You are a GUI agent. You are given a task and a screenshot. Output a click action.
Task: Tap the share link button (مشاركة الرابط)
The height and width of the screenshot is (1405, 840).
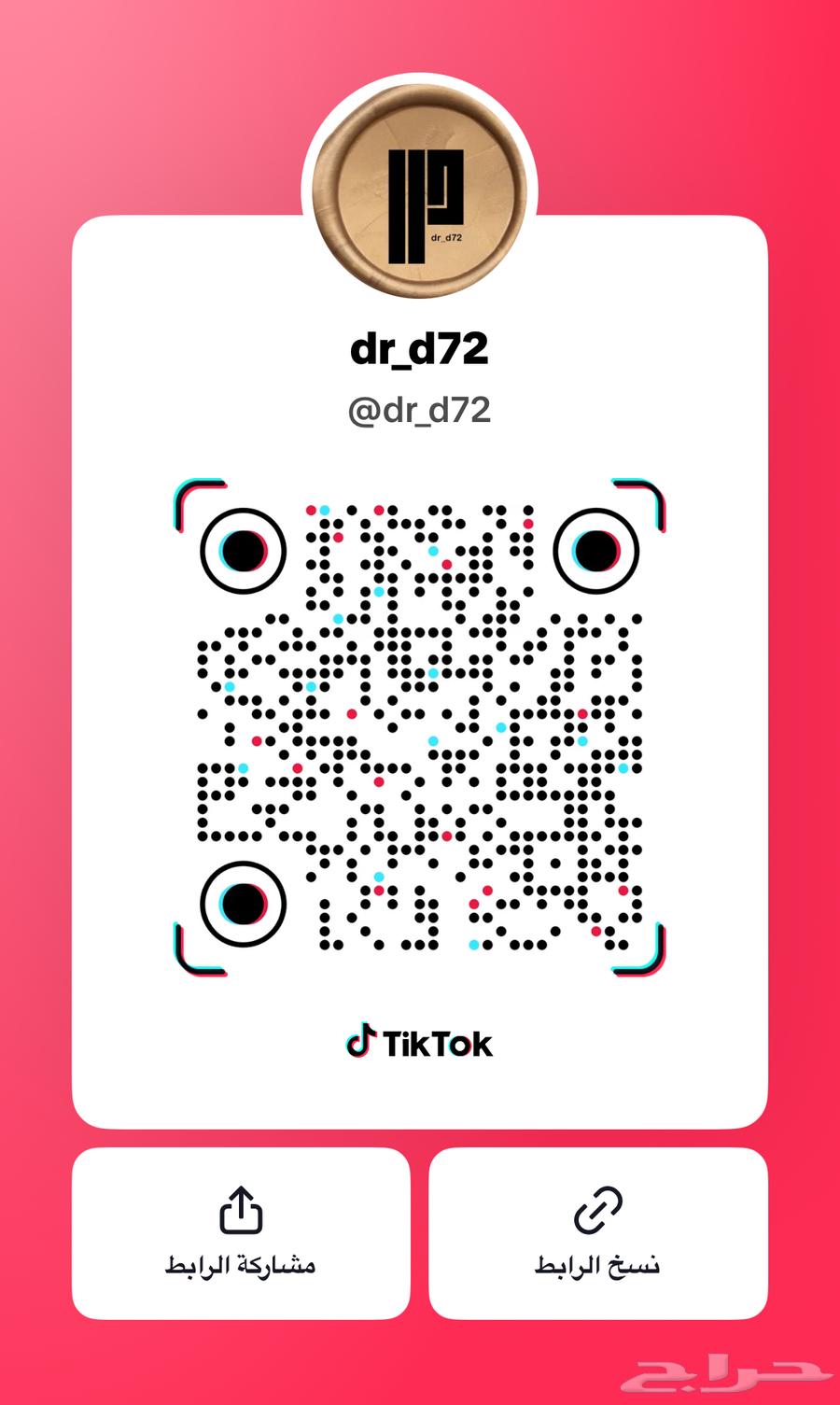[241, 1233]
